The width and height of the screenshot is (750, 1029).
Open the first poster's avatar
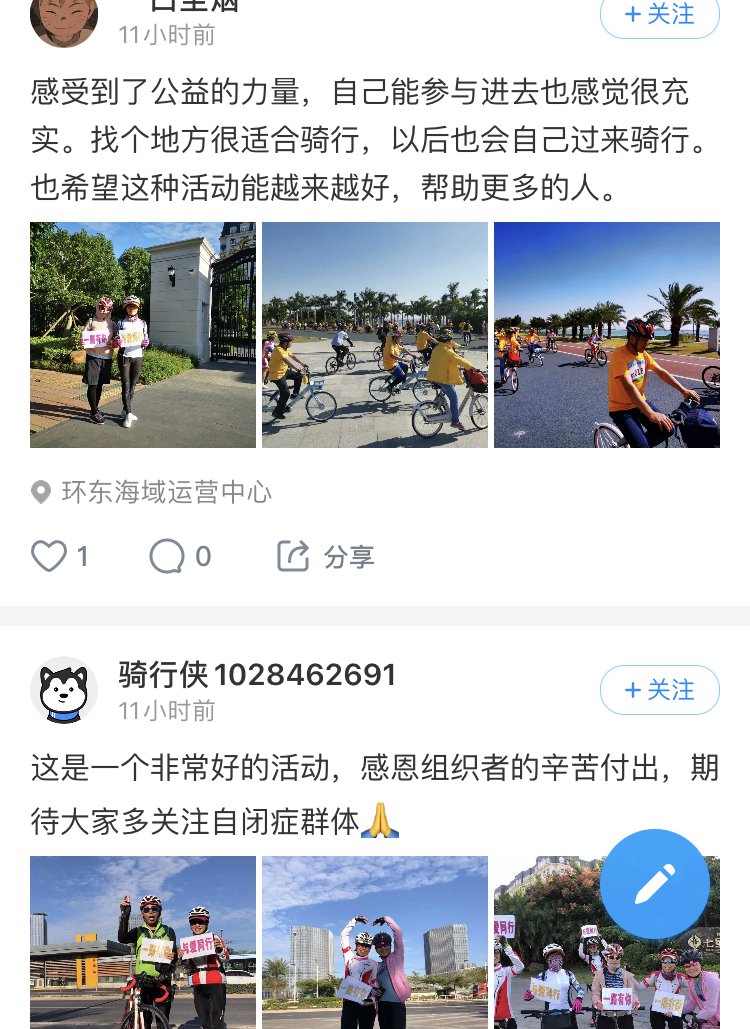pos(64,20)
